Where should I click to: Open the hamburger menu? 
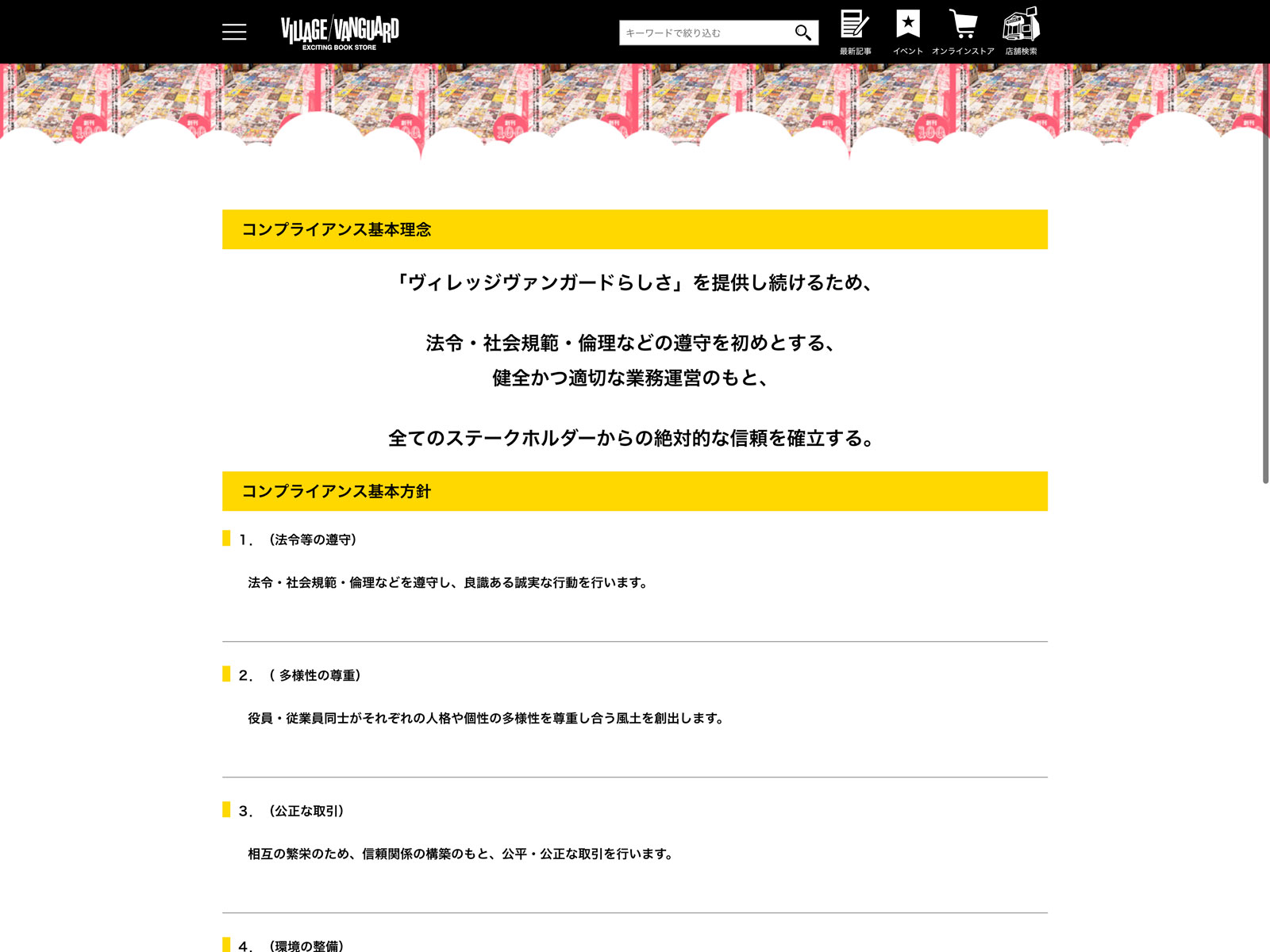click(x=234, y=32)
